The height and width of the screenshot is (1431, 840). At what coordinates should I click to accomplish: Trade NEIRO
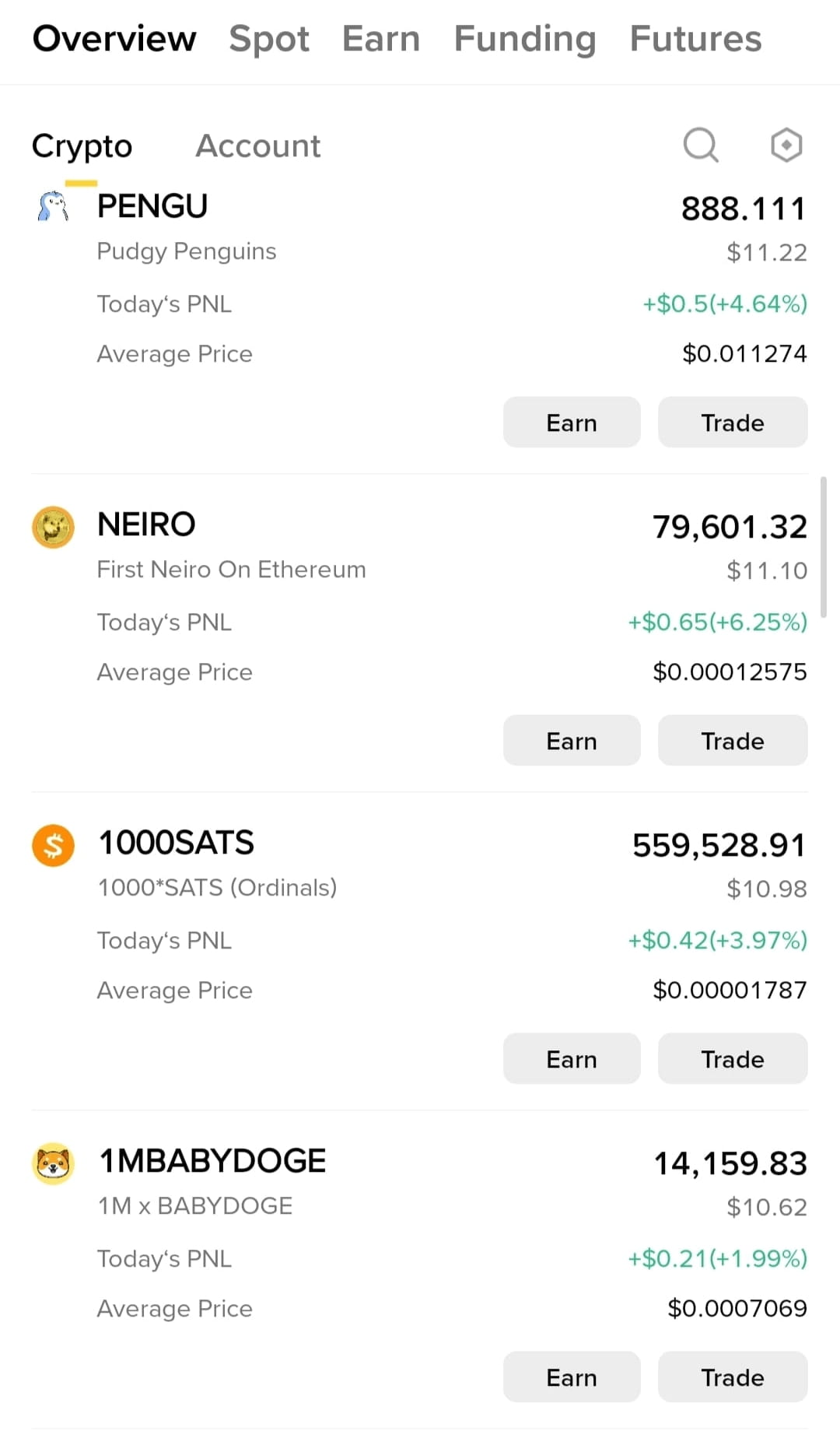click(x=733, y=741)
